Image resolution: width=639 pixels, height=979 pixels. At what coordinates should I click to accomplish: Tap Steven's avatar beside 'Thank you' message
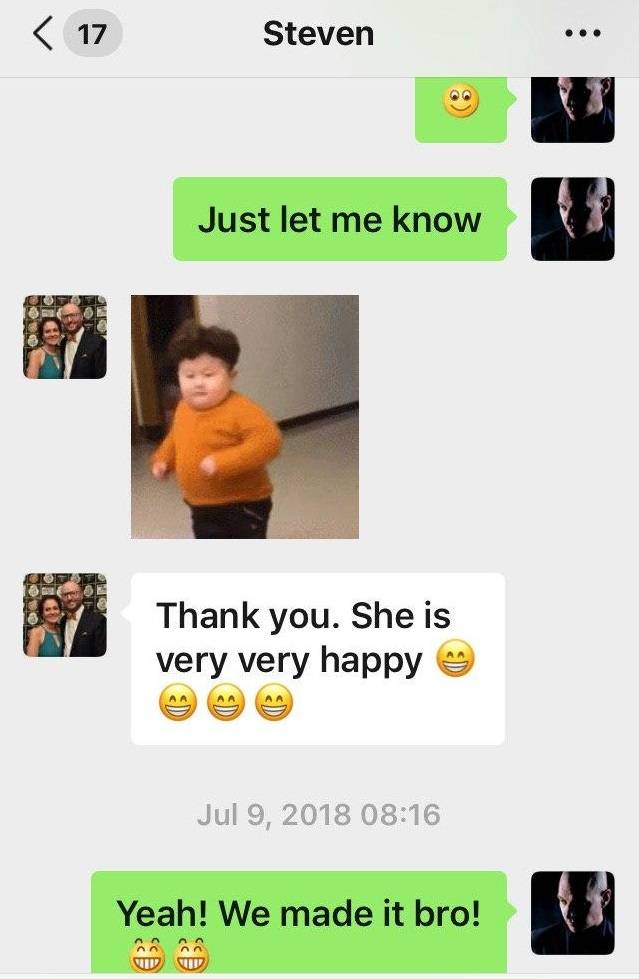click(65, 615)
